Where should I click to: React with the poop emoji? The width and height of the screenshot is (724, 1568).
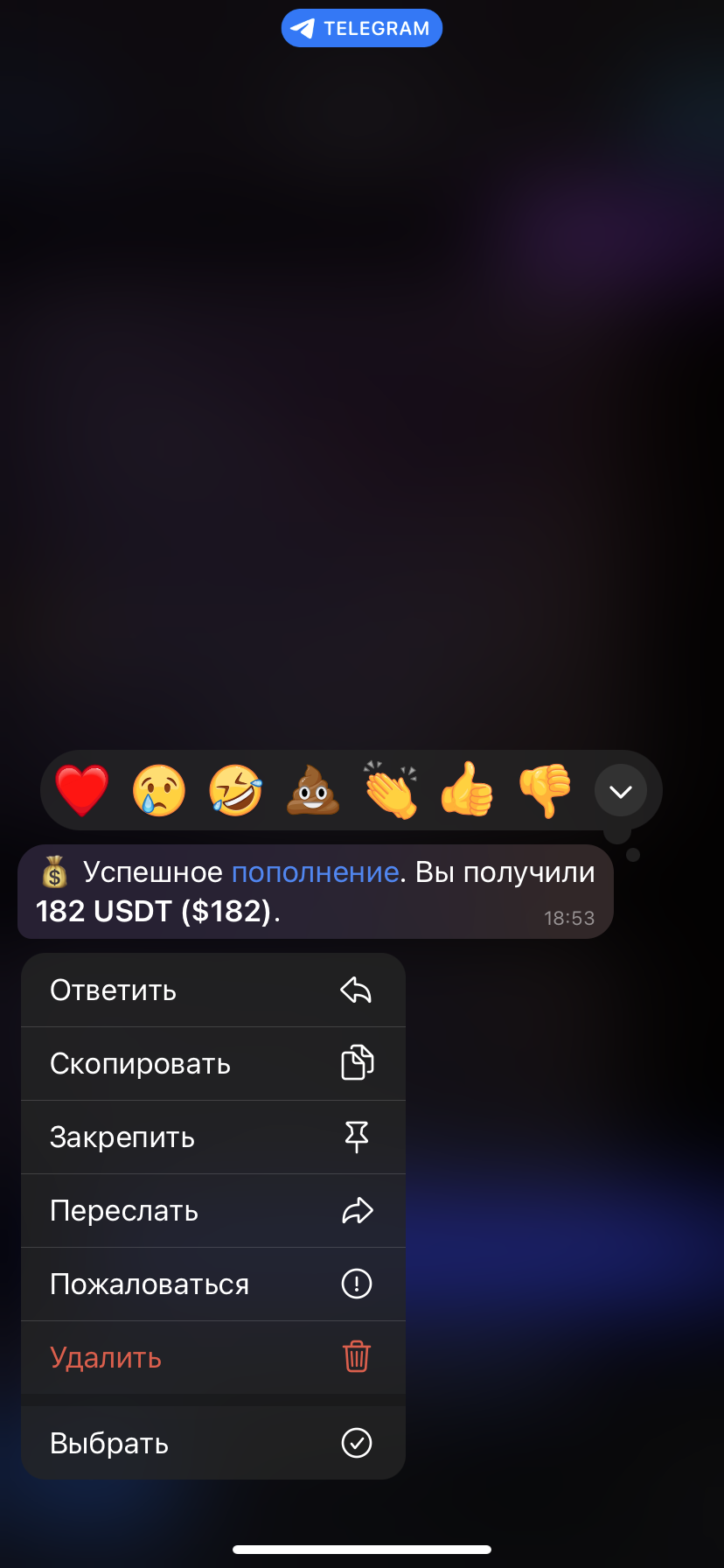[313, 790]
